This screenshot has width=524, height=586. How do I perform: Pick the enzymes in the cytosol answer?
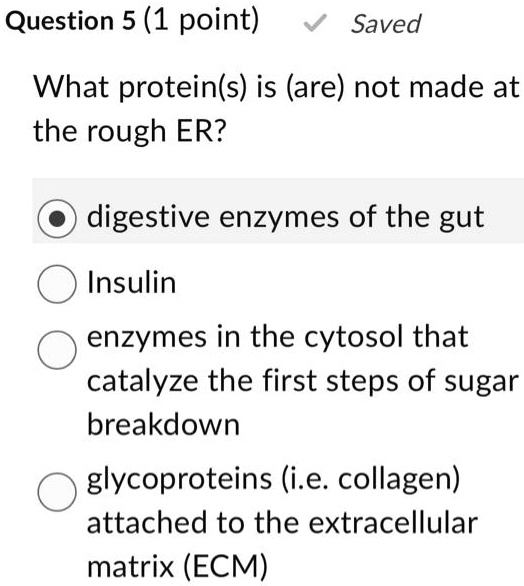tap(57, 350)
